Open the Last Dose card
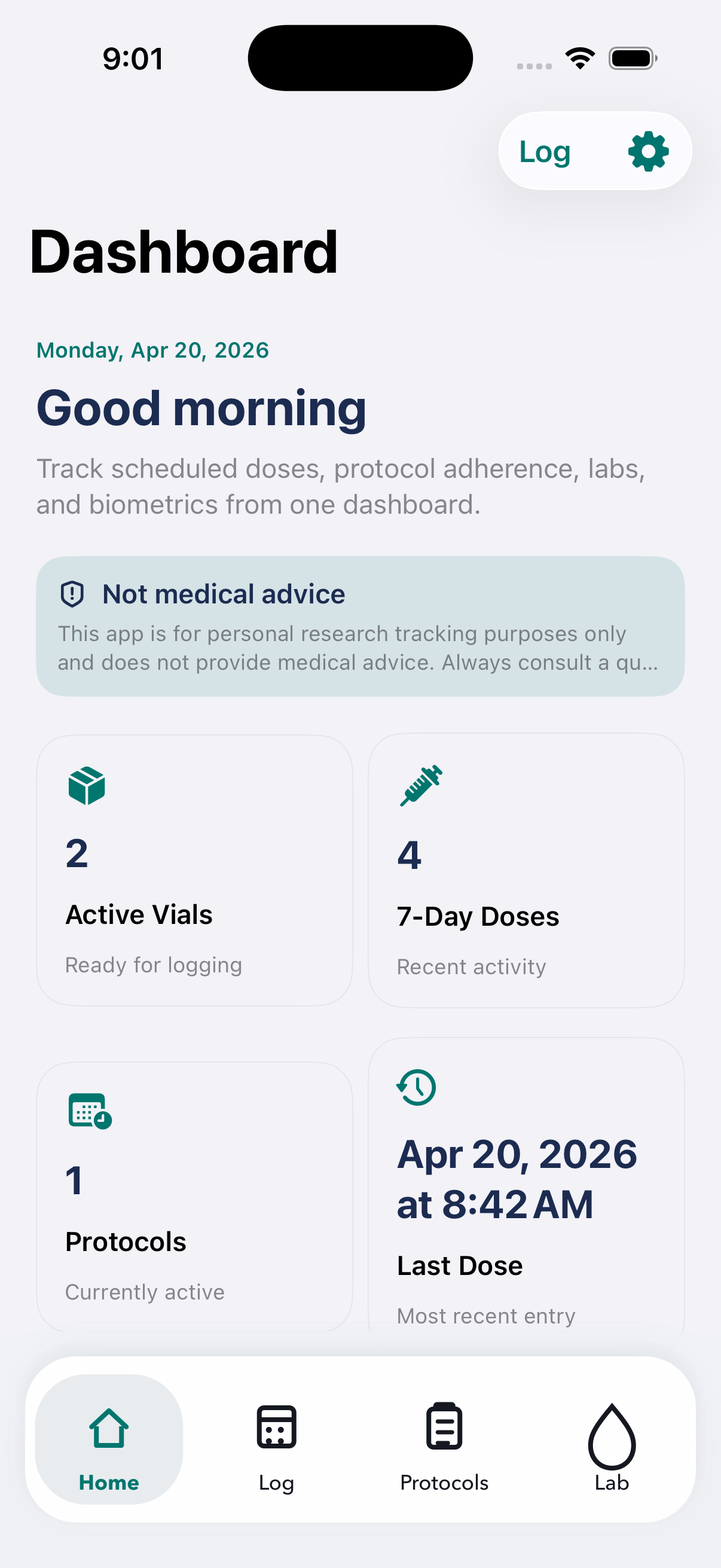721x1568 pixels. pos(526,1187)
